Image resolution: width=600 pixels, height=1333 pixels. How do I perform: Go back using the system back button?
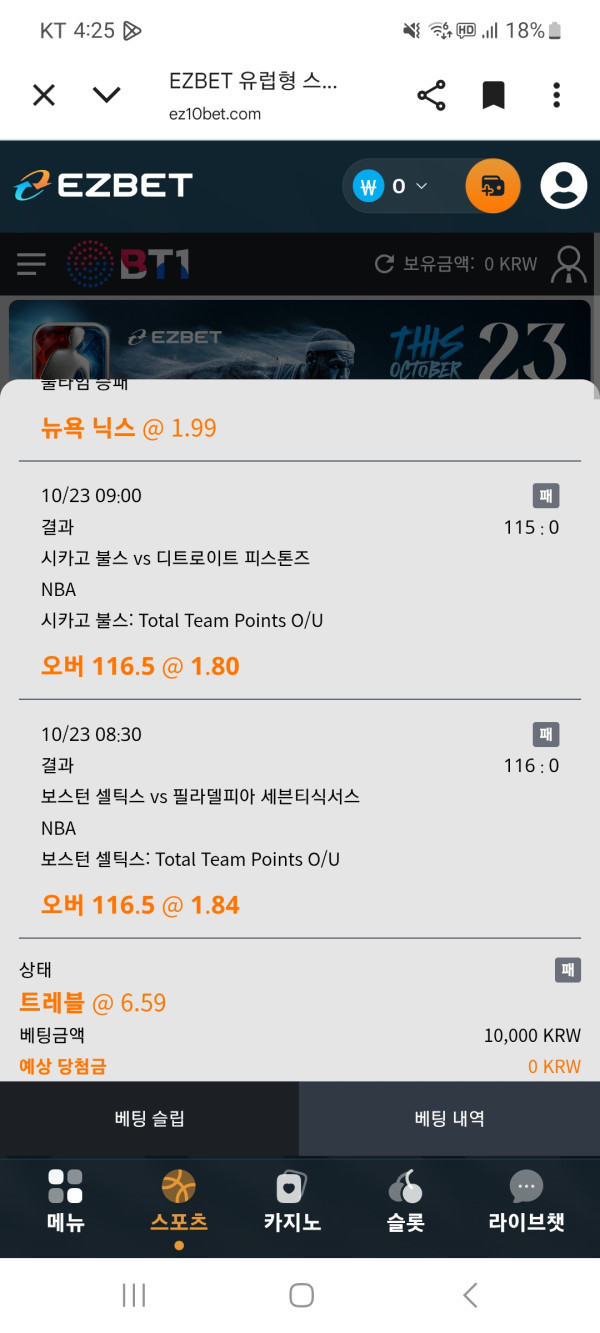coord(470,1295)
